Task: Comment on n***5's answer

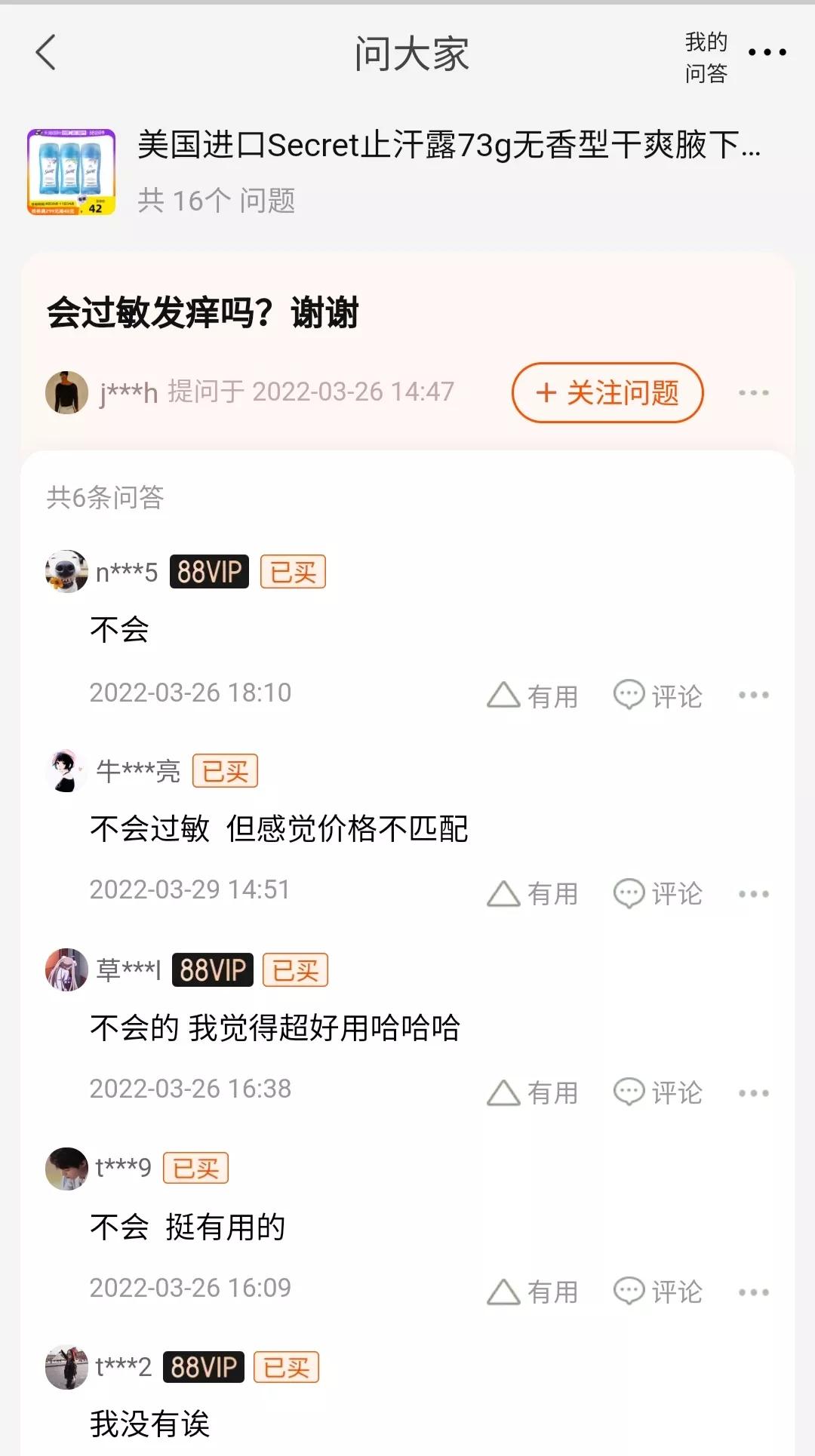Action: [x=658, y=696]
